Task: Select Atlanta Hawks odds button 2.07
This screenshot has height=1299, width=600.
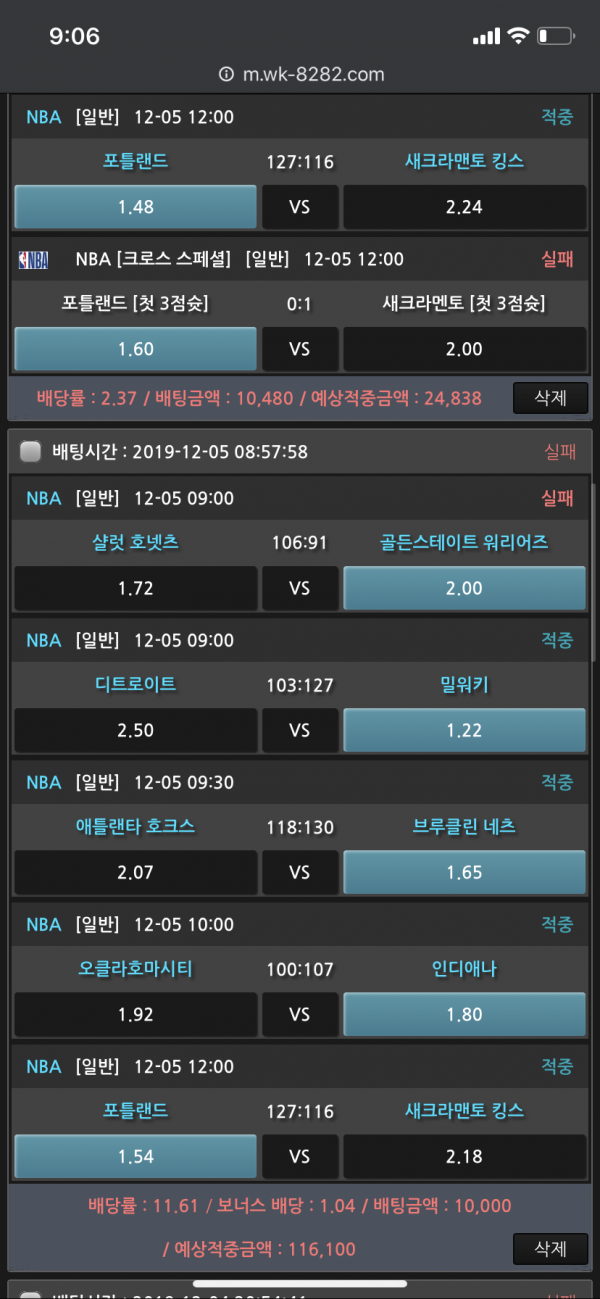Action: [136, 872]
